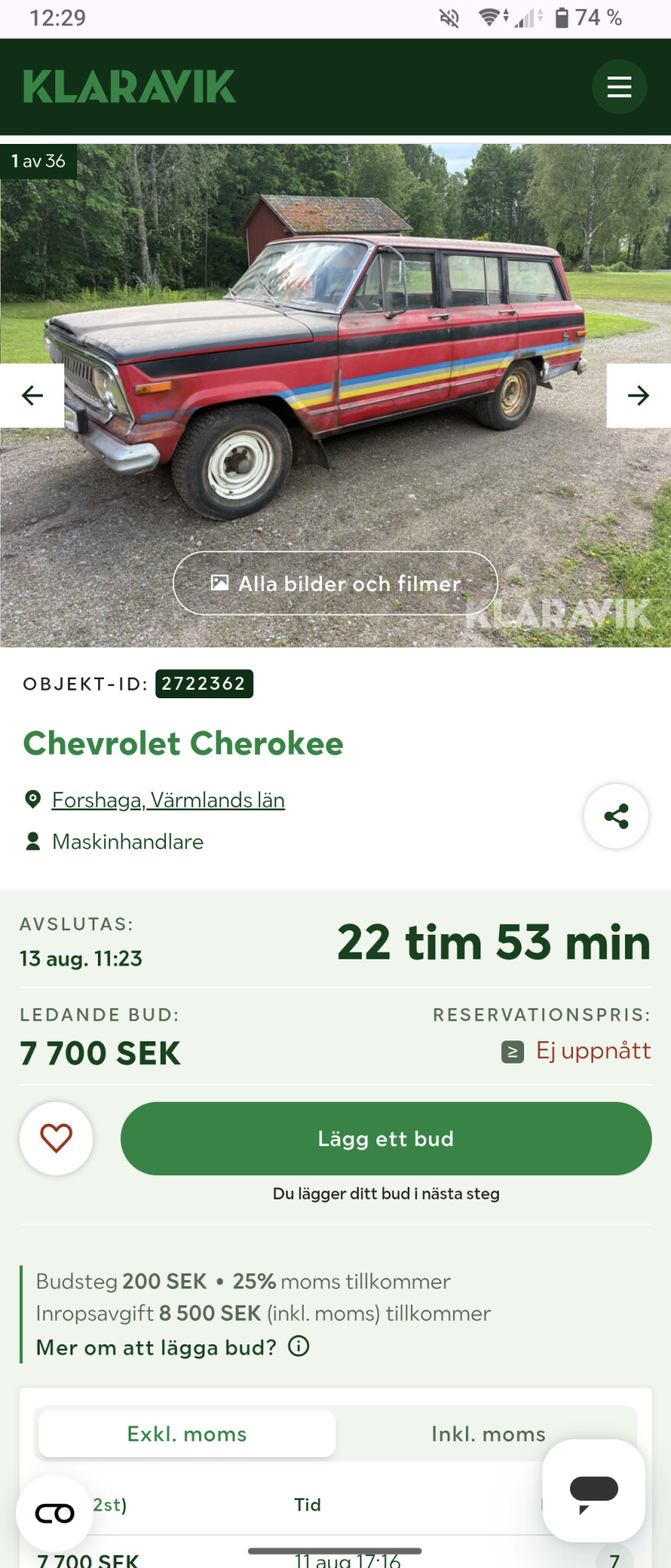The height and width of the screenshot is (1568, 671).
Task: Open the floating widget with the loop icon
Action: point(54,1513)
